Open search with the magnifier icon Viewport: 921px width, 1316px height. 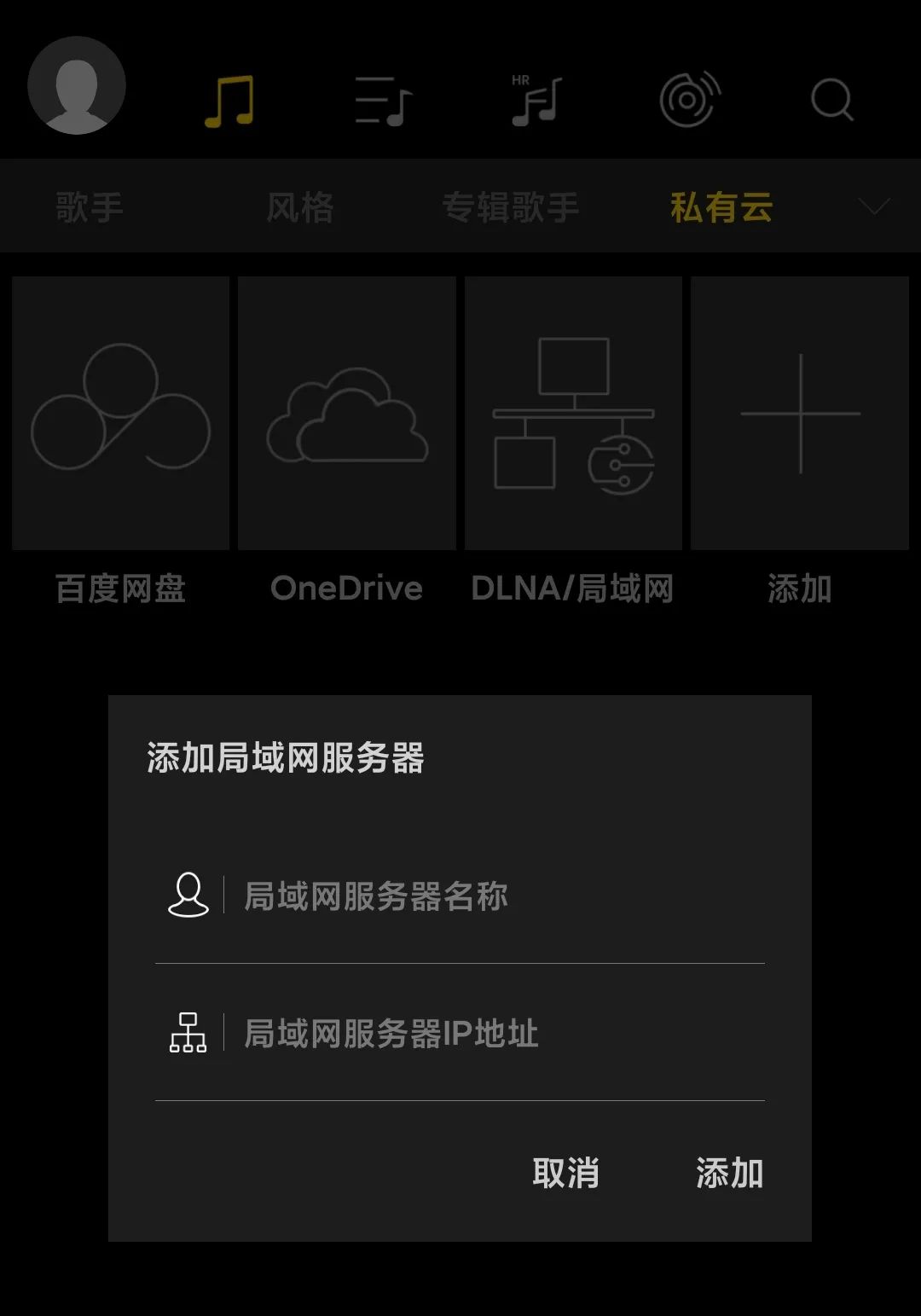831,101
